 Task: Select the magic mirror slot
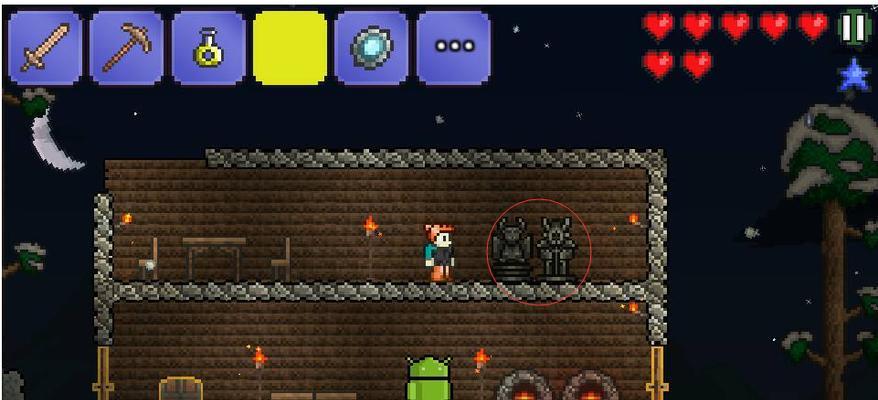click(371, 47)
